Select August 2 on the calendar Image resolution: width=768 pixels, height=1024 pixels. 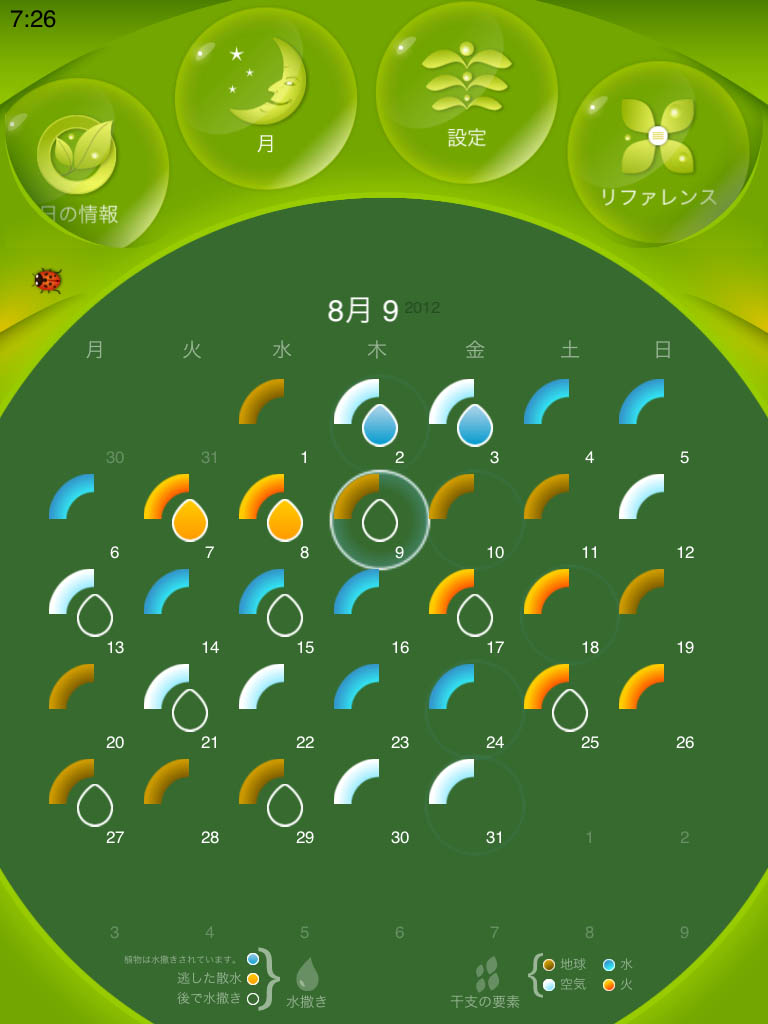pos(379,425)
